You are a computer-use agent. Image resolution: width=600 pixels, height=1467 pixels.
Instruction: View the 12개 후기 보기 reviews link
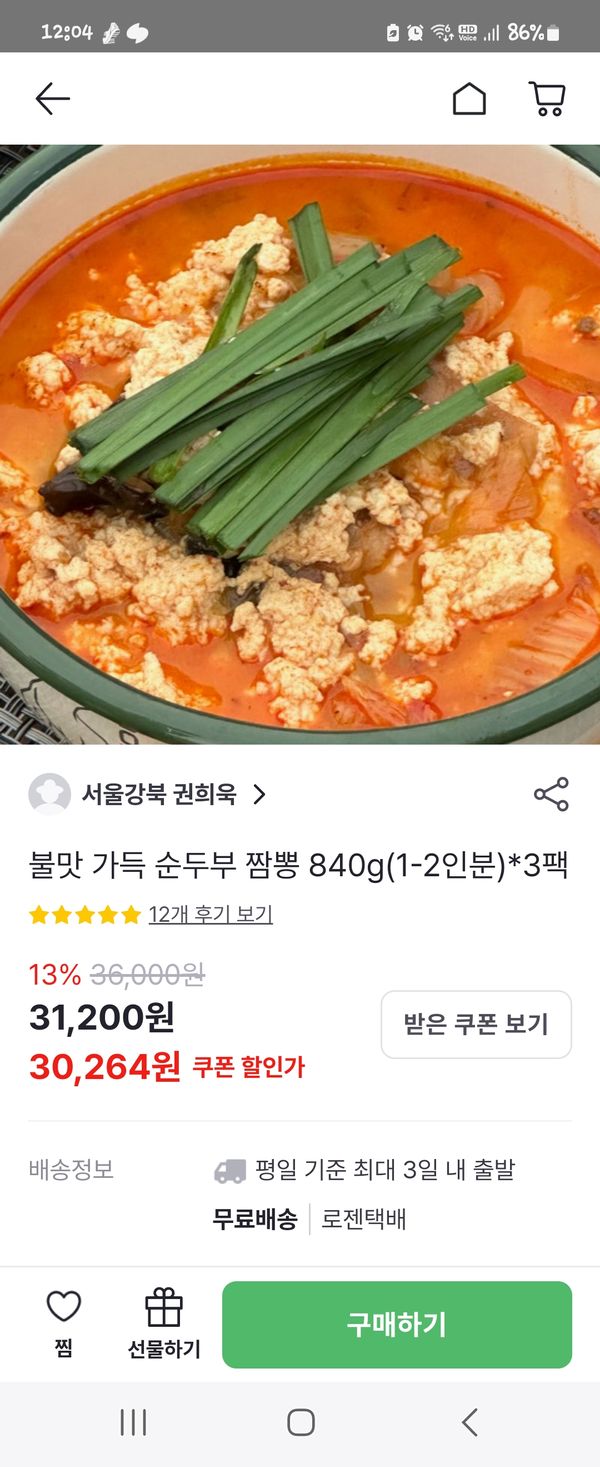point(210,914)
